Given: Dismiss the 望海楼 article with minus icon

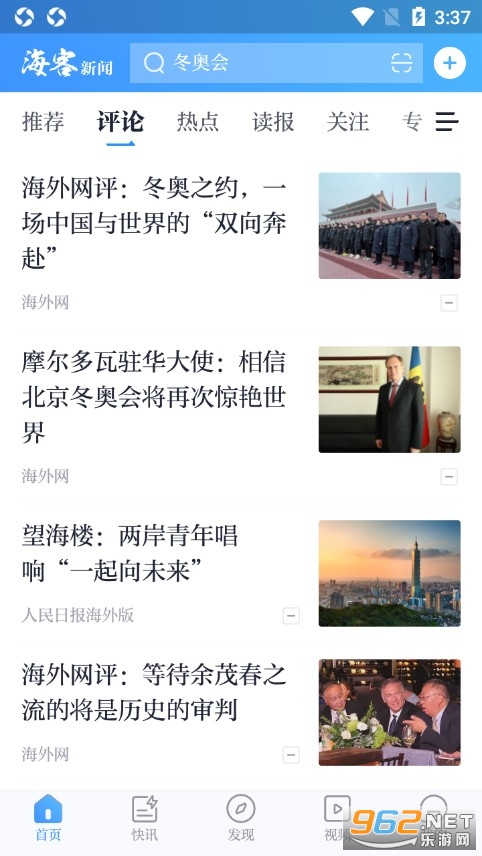Looking at the screenshot, I should point(291,616).
